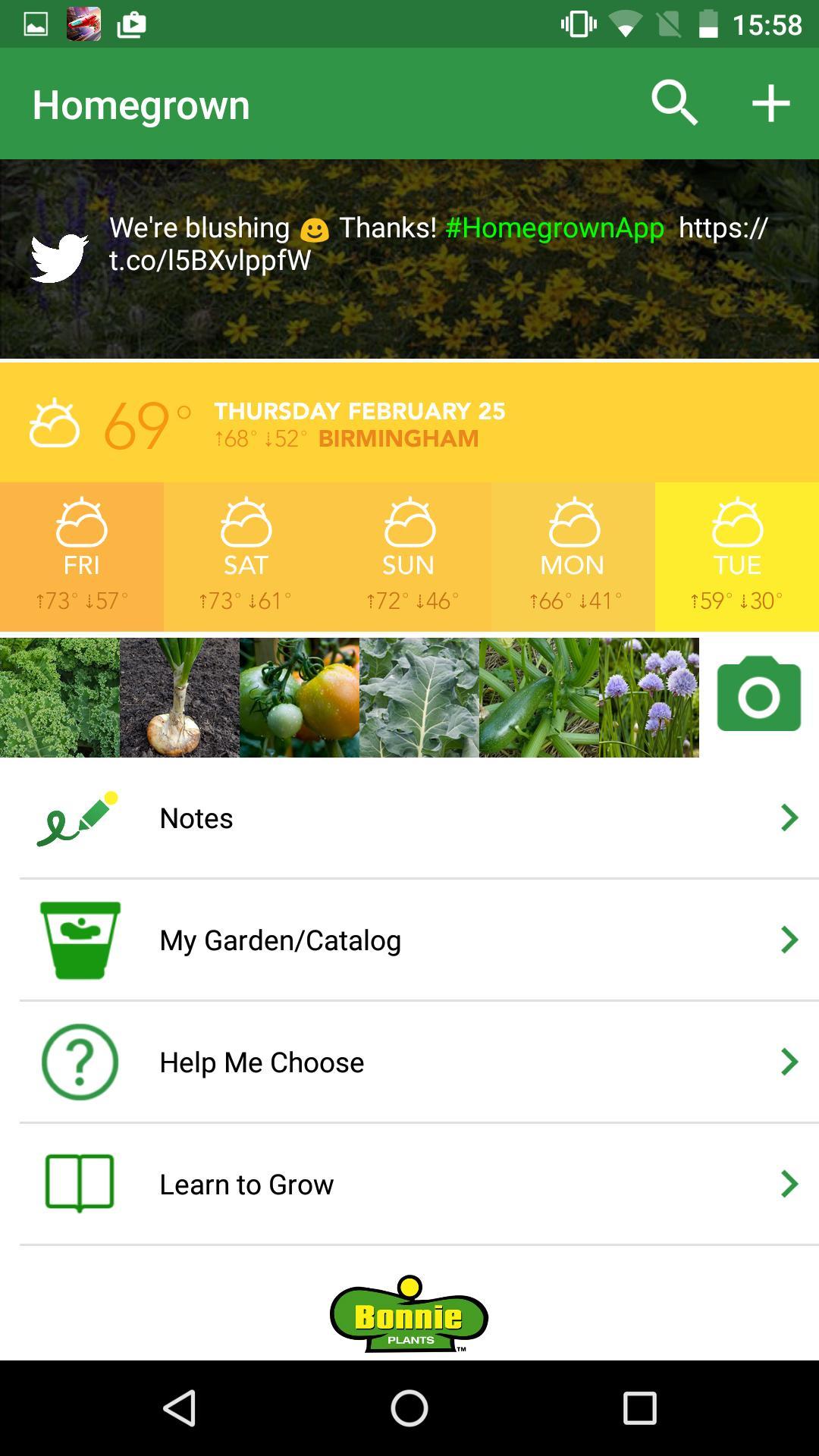This screenshot has height=1456, width=819.
Task: View the kale photo thumbnail
Action: [x=59, y=698]
